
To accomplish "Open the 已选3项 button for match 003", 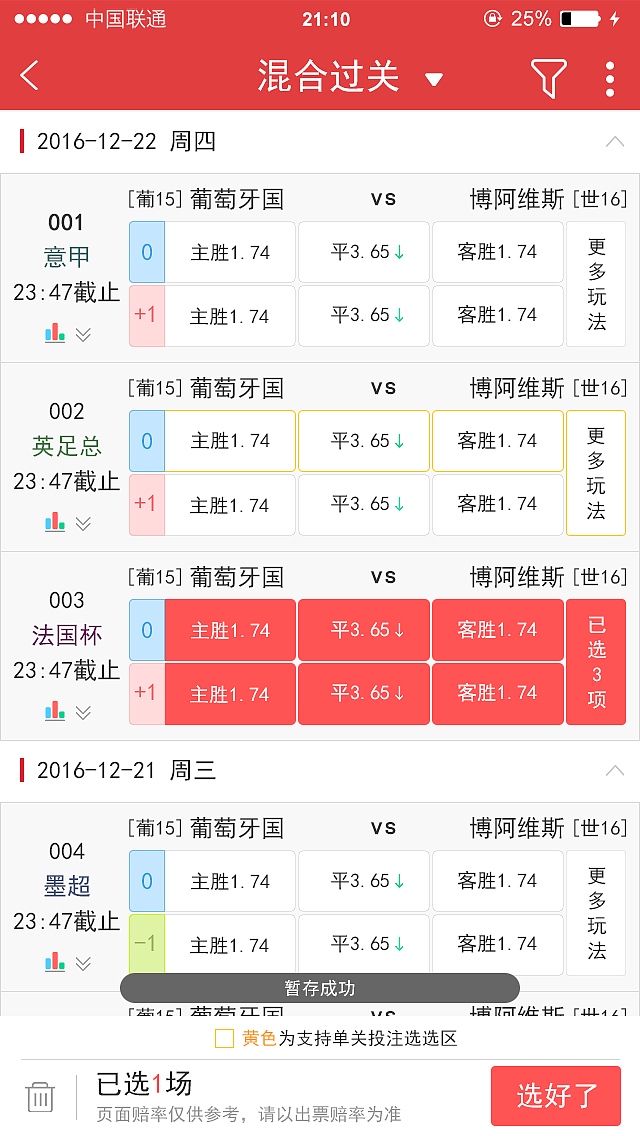I will pos(596,662).
